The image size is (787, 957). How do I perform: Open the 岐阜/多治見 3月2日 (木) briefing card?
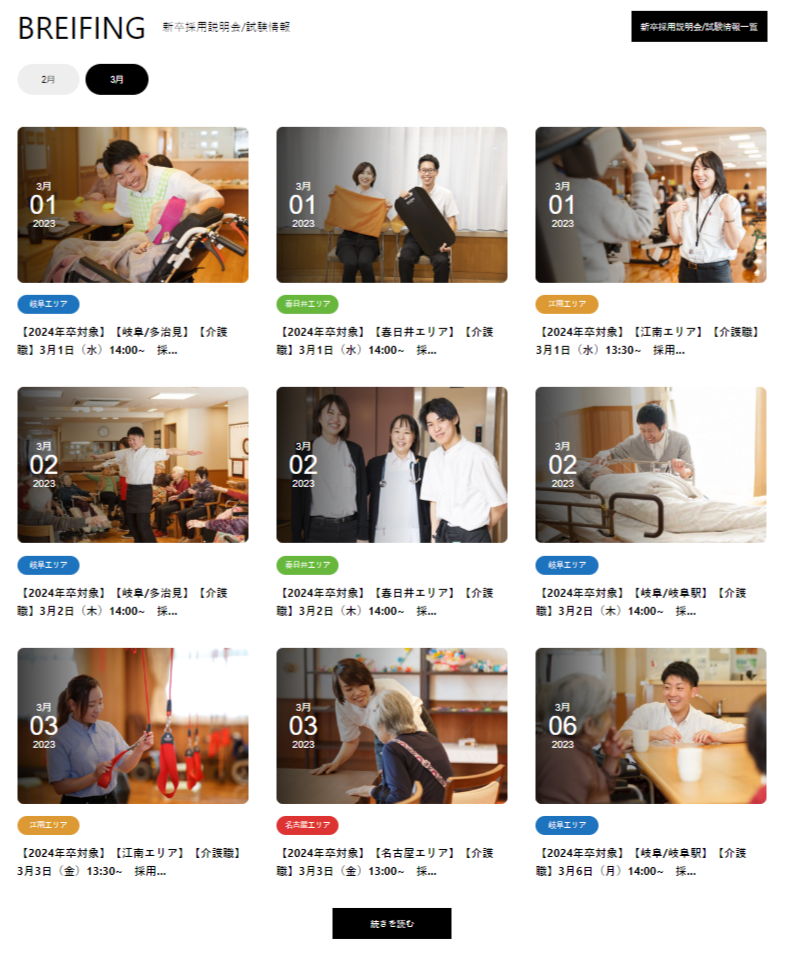tap(133, 465)
